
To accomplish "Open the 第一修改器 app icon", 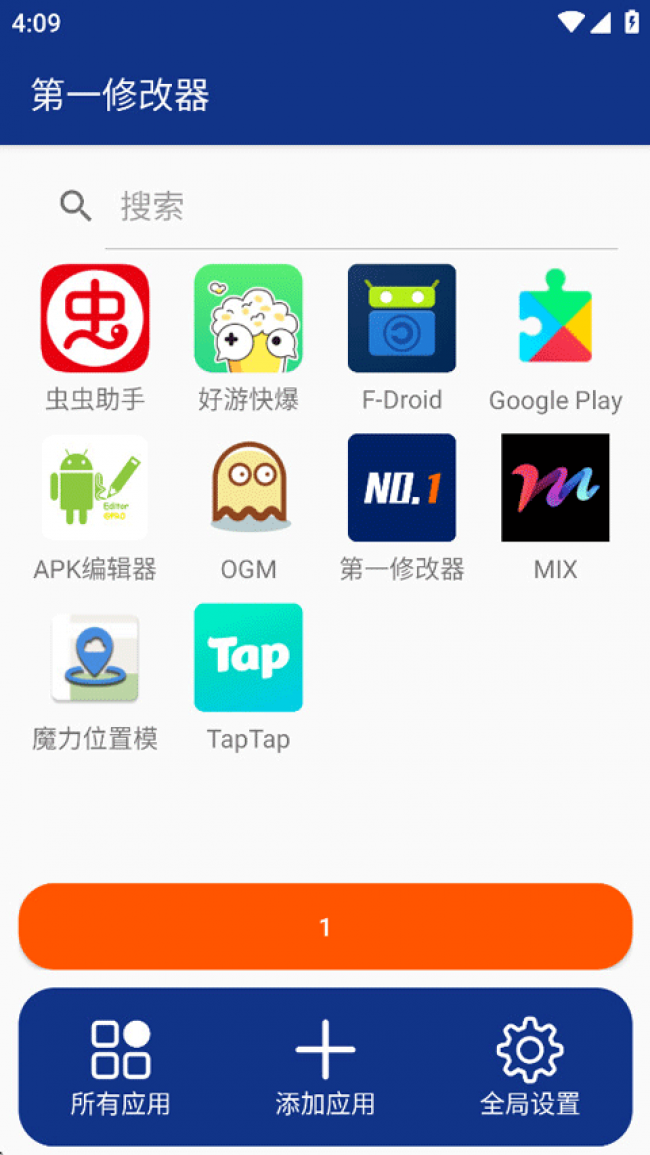I will [402, 488].
